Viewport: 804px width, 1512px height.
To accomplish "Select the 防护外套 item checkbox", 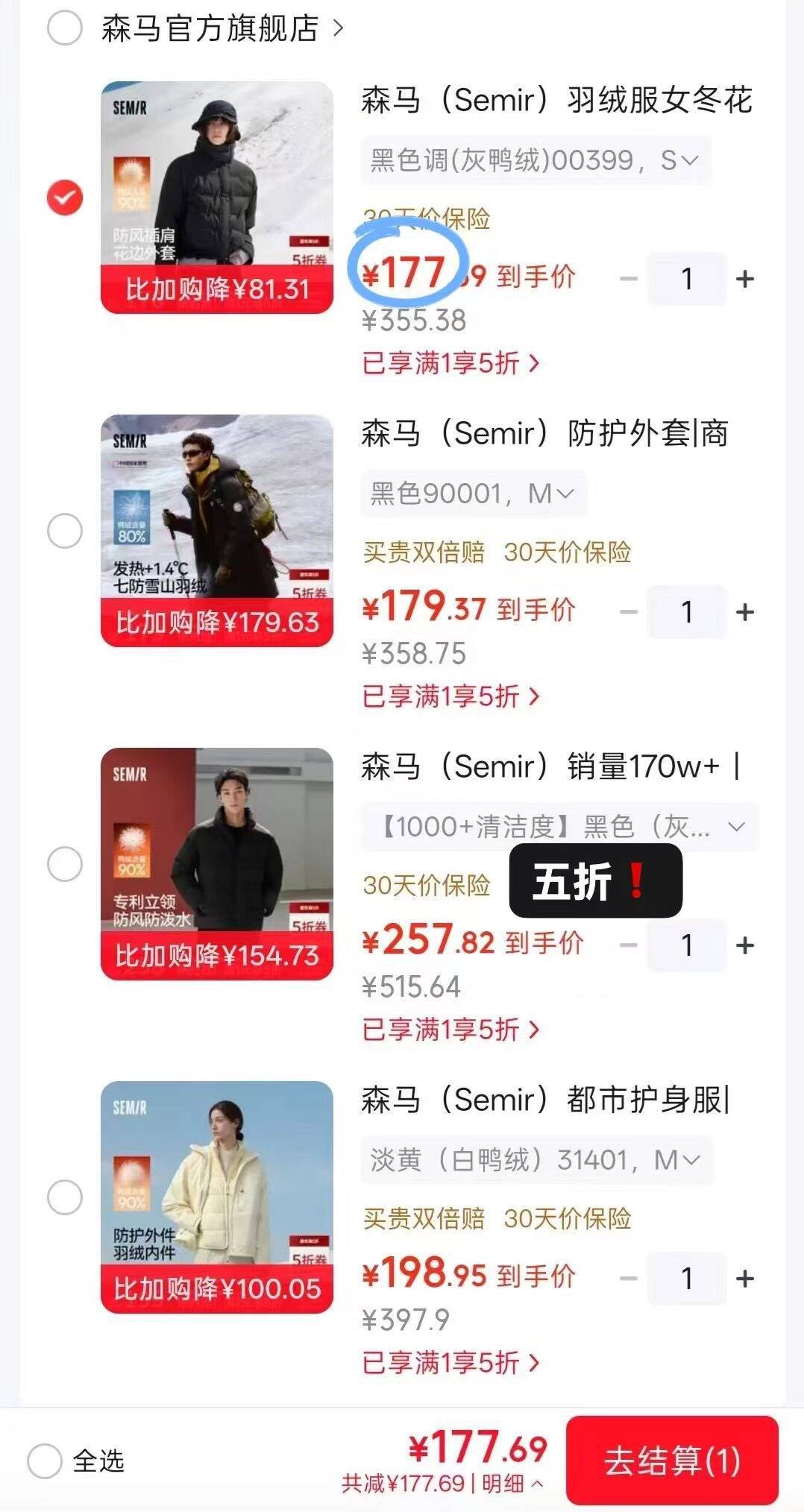I will (65, 531).
